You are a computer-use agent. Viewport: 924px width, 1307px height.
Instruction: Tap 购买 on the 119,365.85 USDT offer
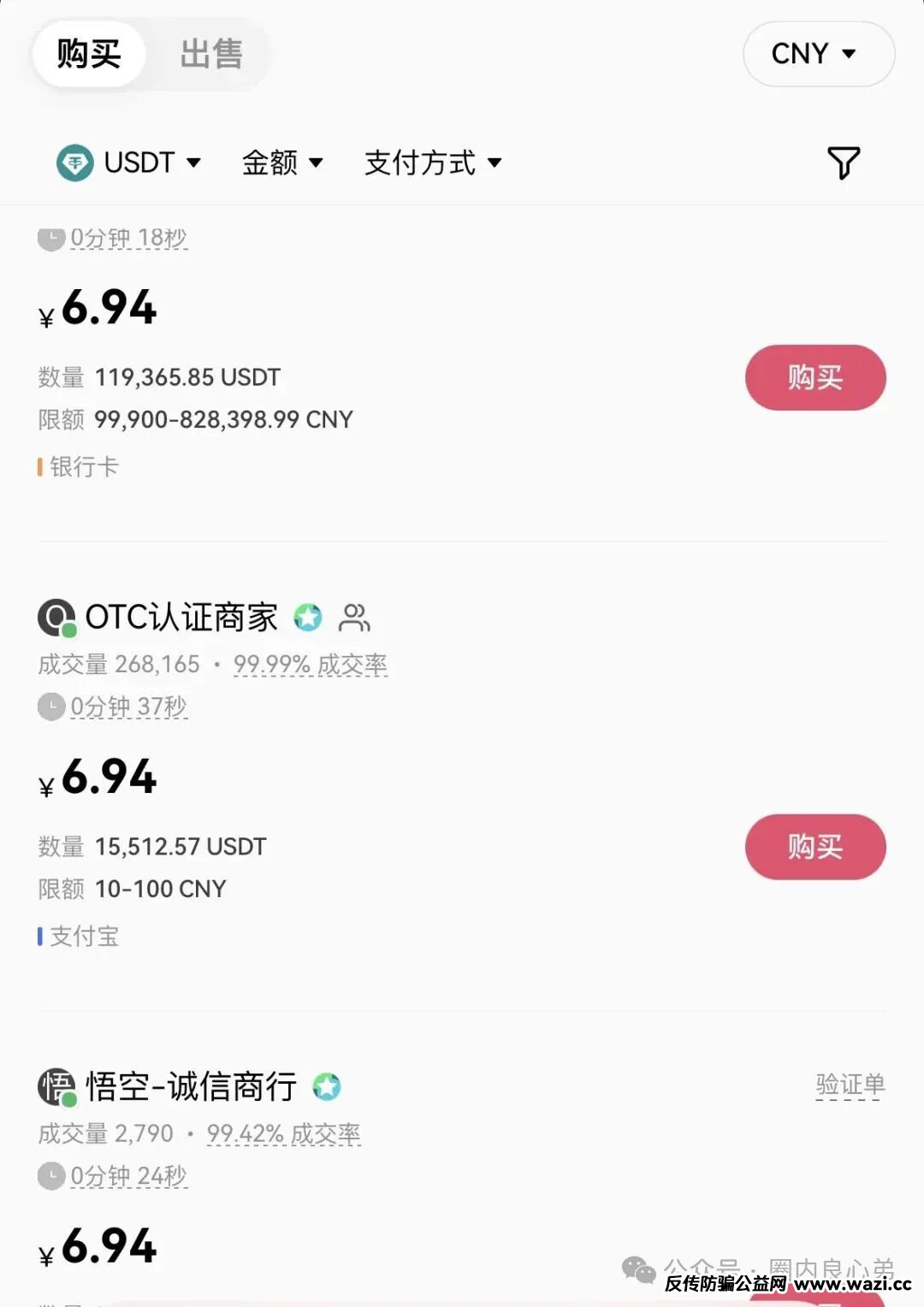pos(814,377)
